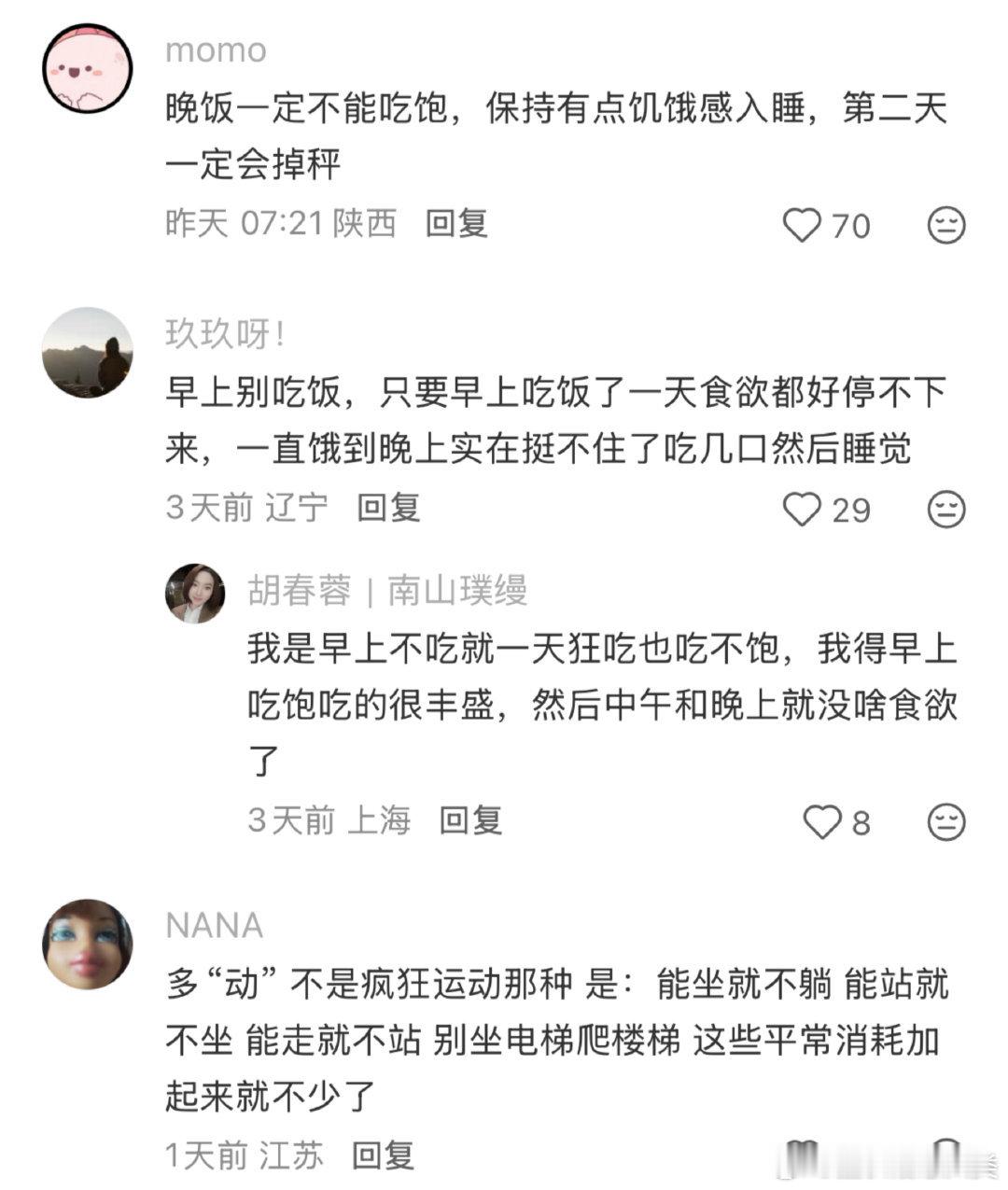Toggle the like on 胡春蓉's breakfast reply
The image size is (1008, 1190).
[x=825, y=823]
